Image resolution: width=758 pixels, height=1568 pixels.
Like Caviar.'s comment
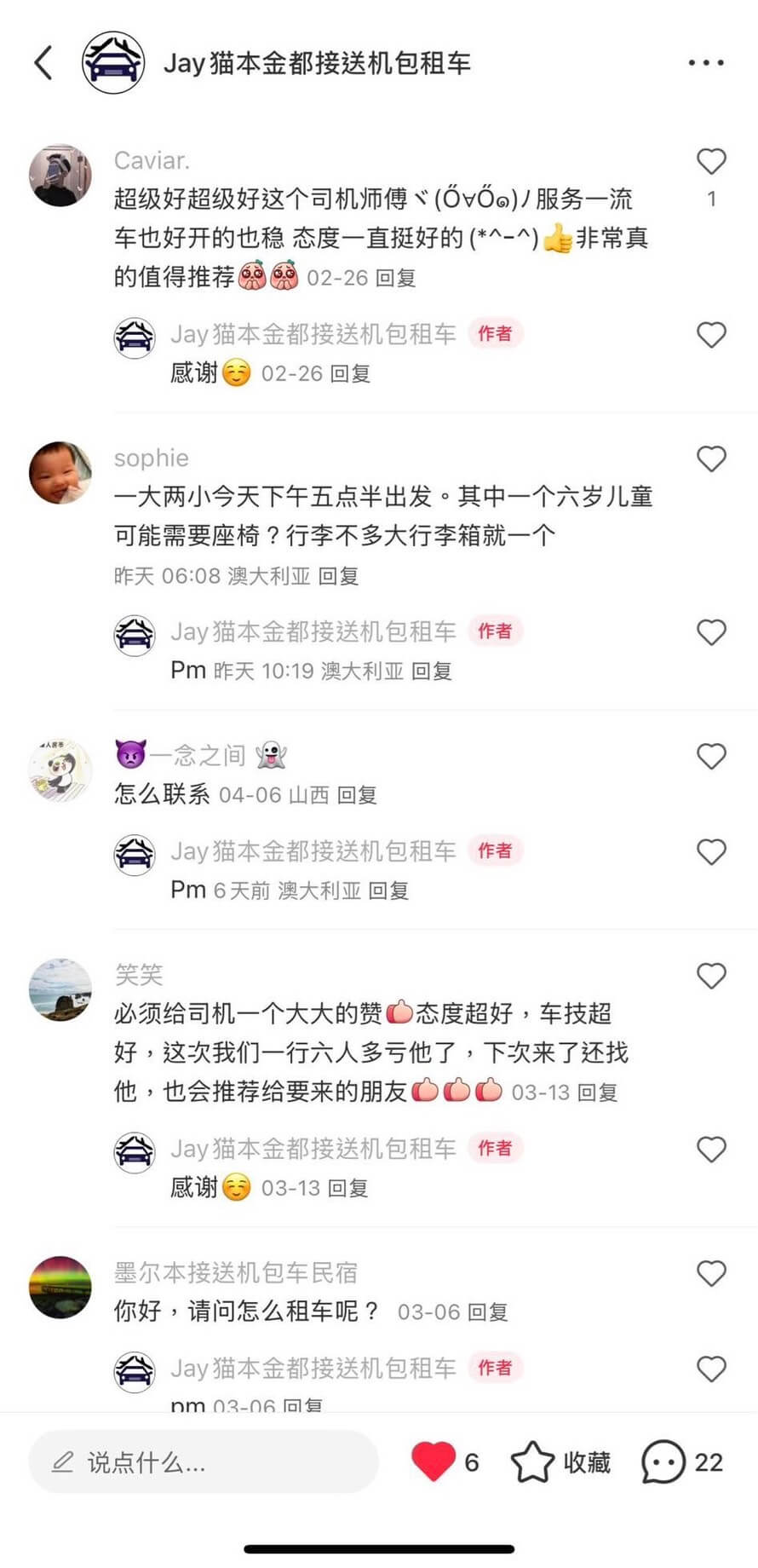pos(711,162)
